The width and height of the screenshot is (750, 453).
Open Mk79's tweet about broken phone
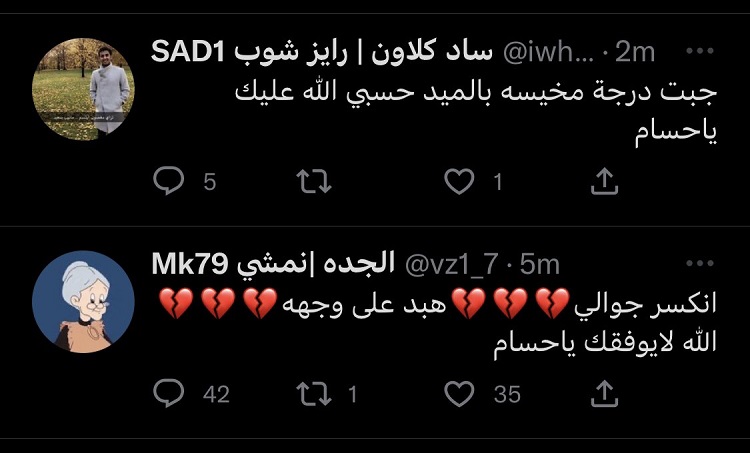tap(440, 322)
